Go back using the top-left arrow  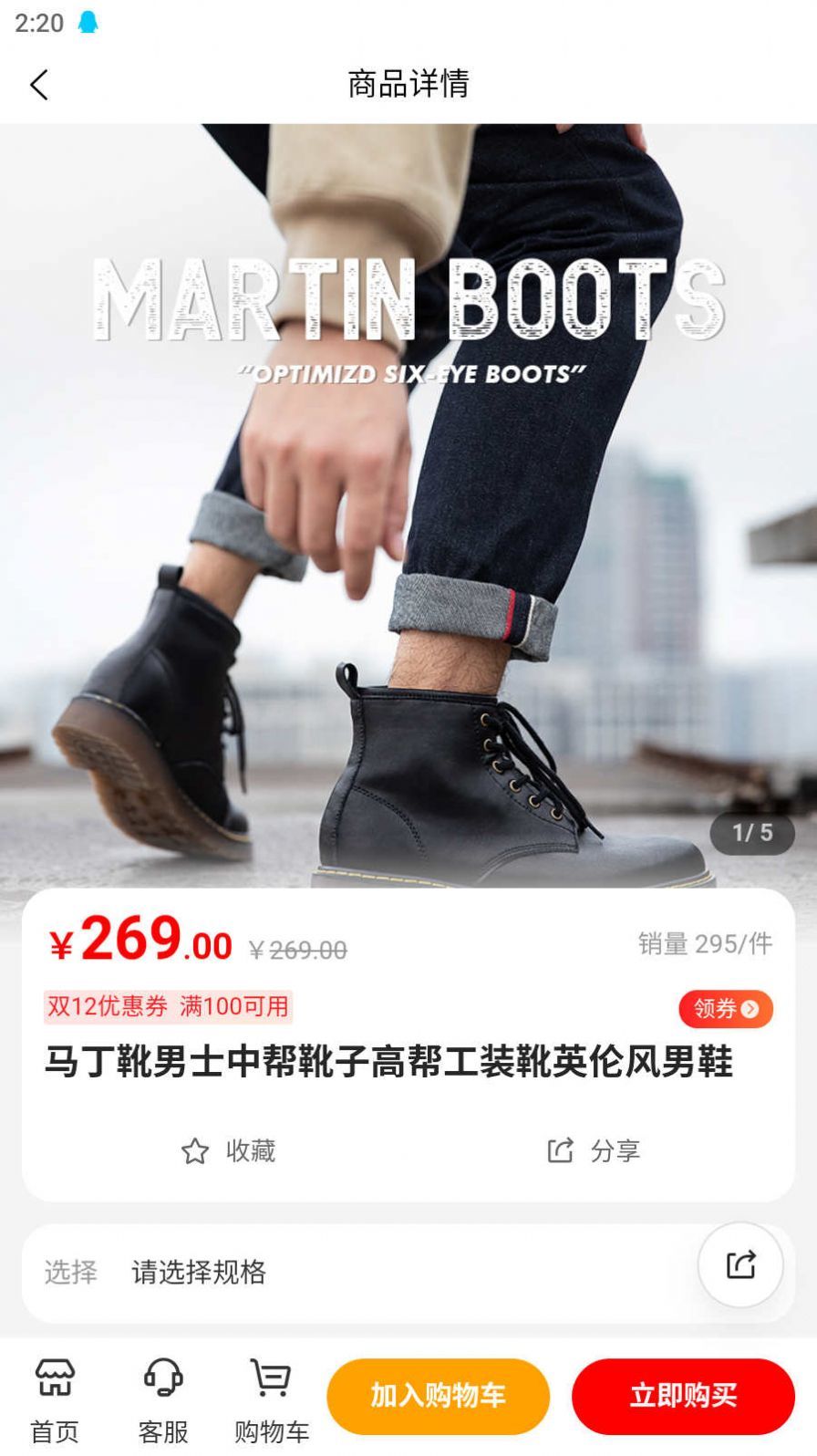coord(38,85)
